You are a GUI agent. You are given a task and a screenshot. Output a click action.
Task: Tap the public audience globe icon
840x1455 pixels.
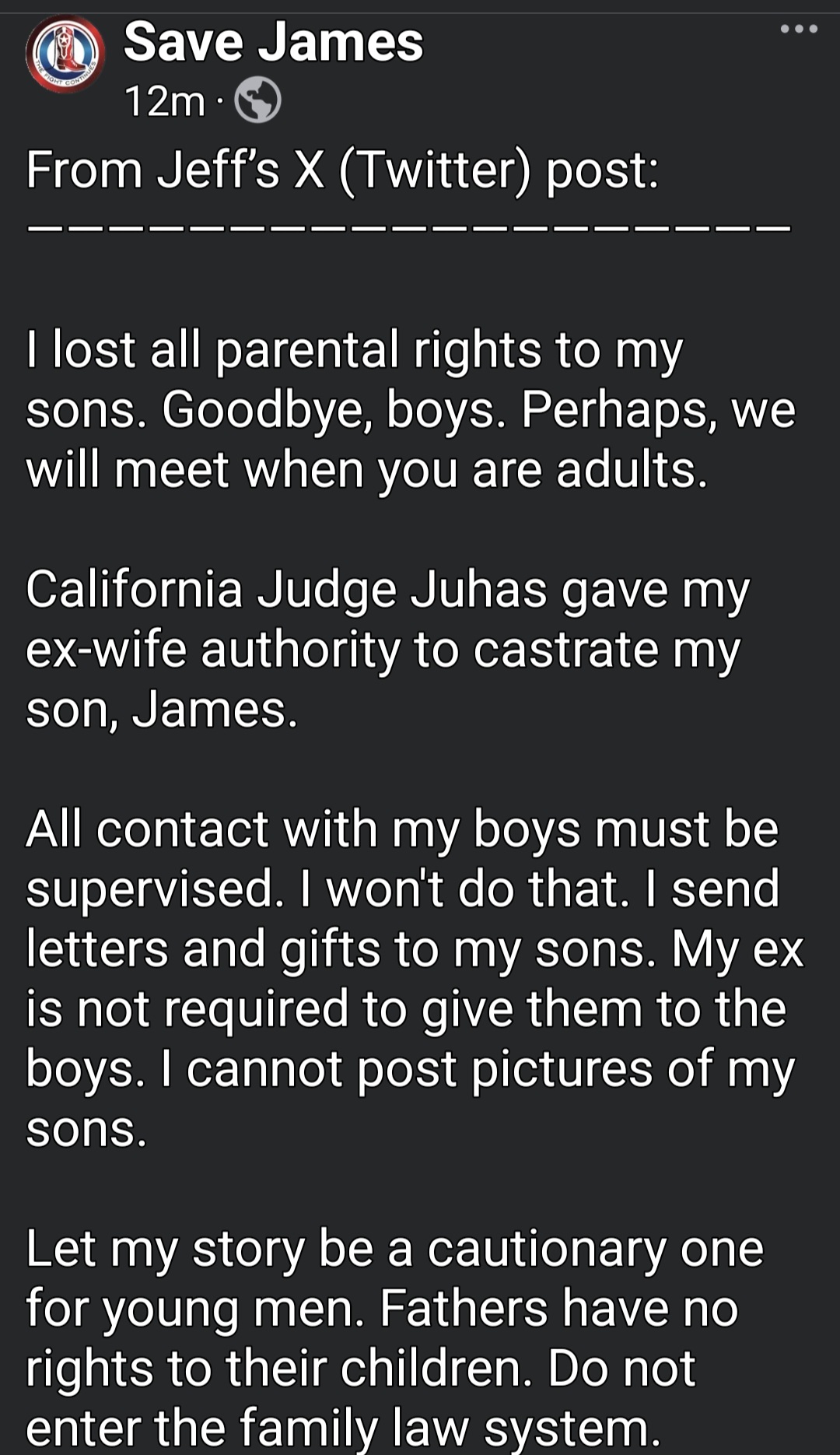tap(257, 100)
